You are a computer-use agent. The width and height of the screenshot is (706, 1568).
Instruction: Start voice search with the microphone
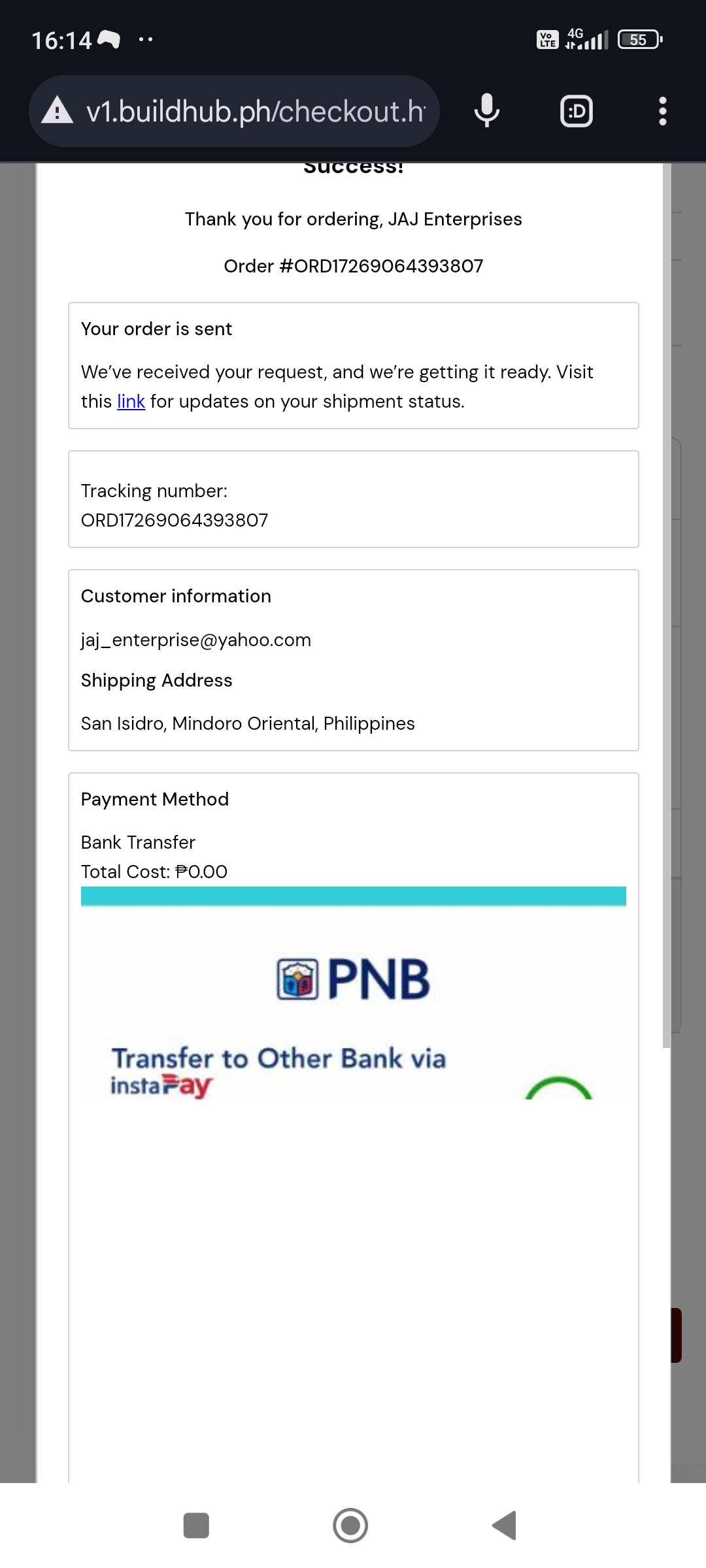coord(487,111)
